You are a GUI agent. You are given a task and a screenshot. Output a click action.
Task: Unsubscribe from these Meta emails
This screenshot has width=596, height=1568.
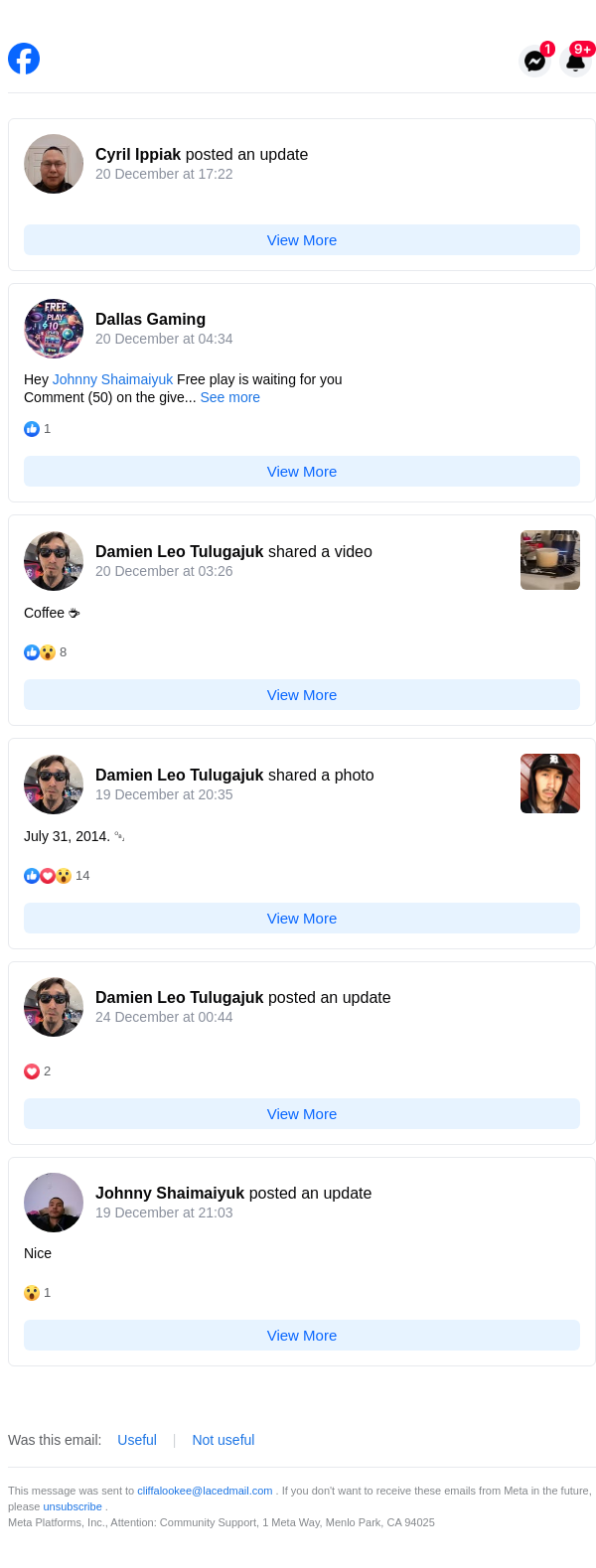point(73,1506)
